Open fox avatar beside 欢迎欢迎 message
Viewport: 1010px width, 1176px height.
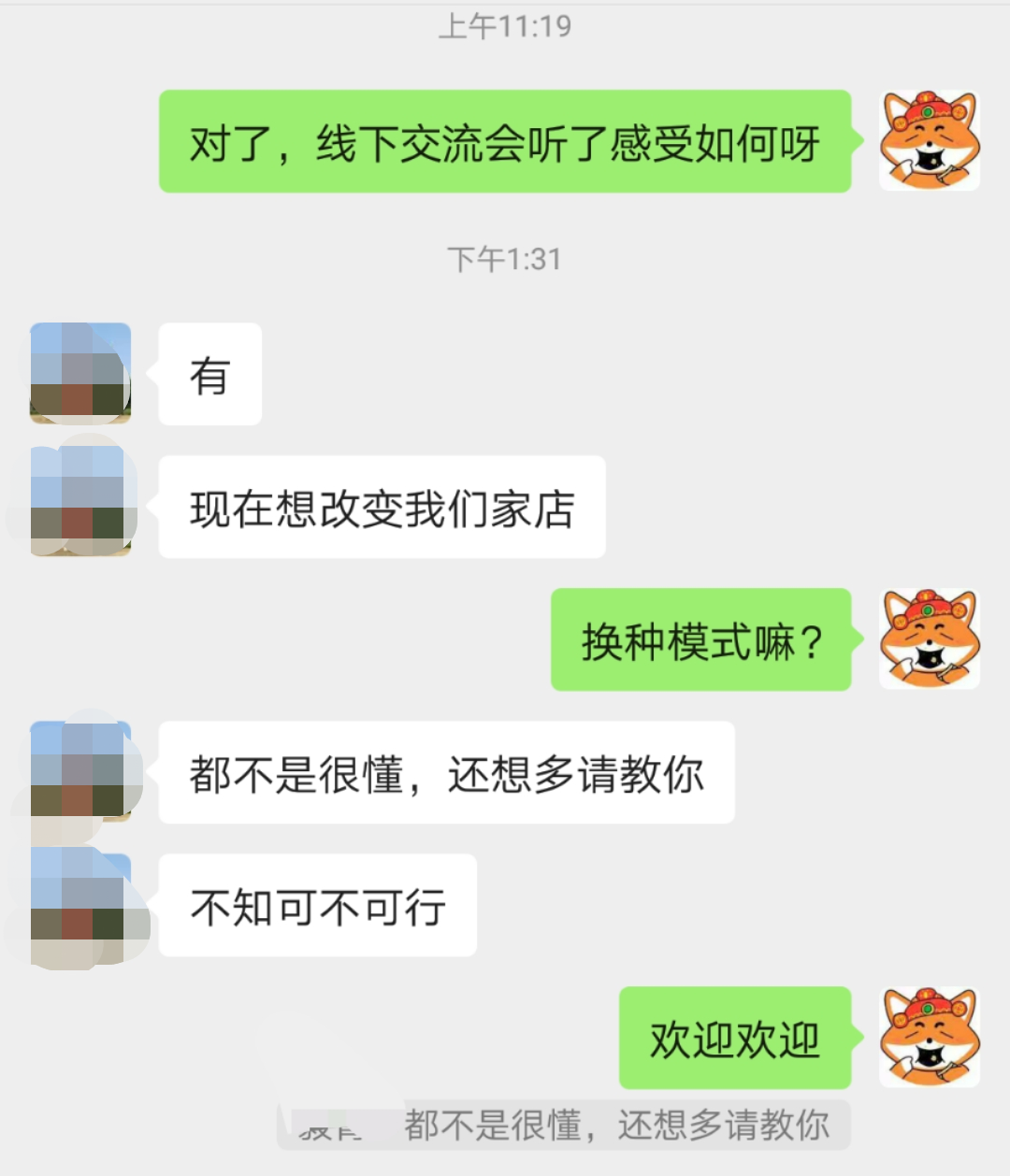click(x=929, y=1037)
